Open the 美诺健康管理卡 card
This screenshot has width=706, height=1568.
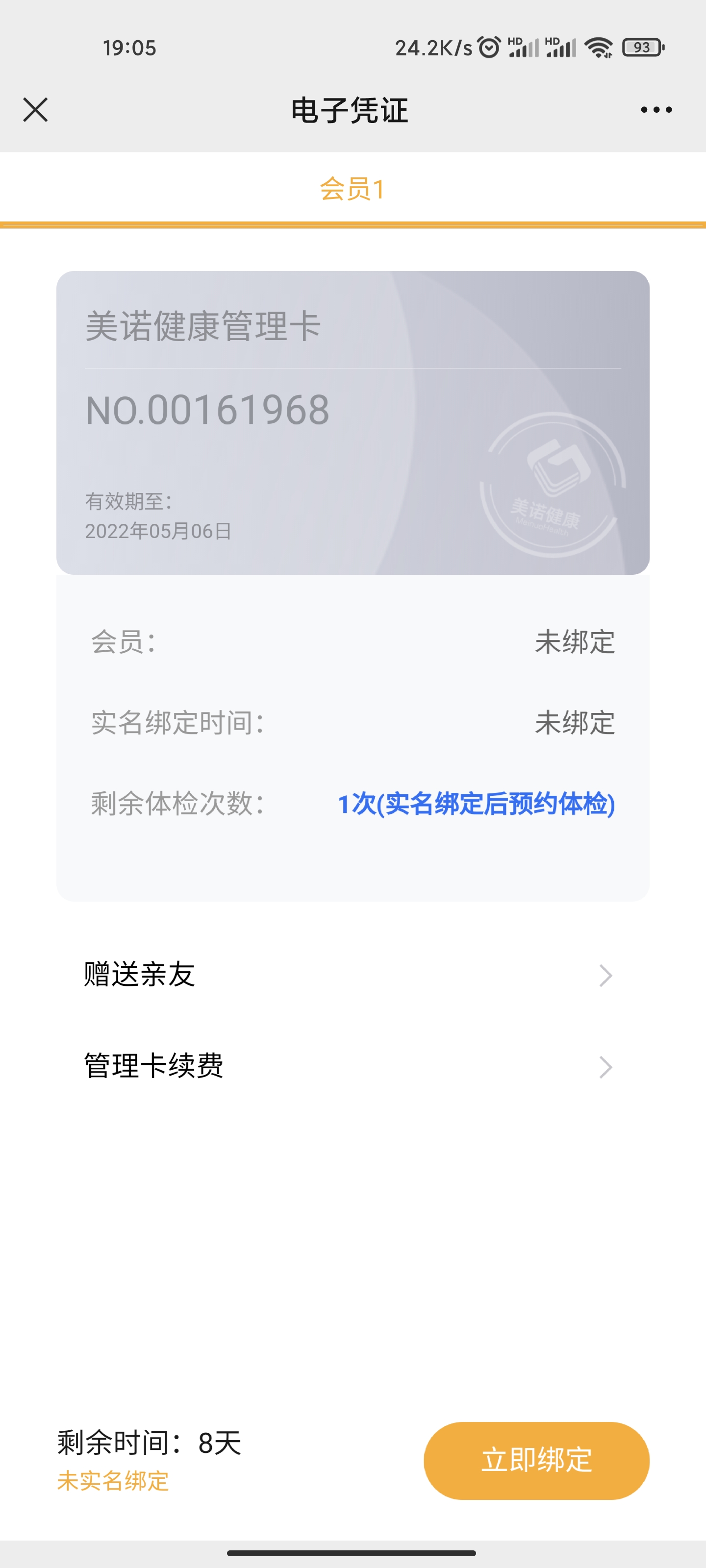click(352, 422)
